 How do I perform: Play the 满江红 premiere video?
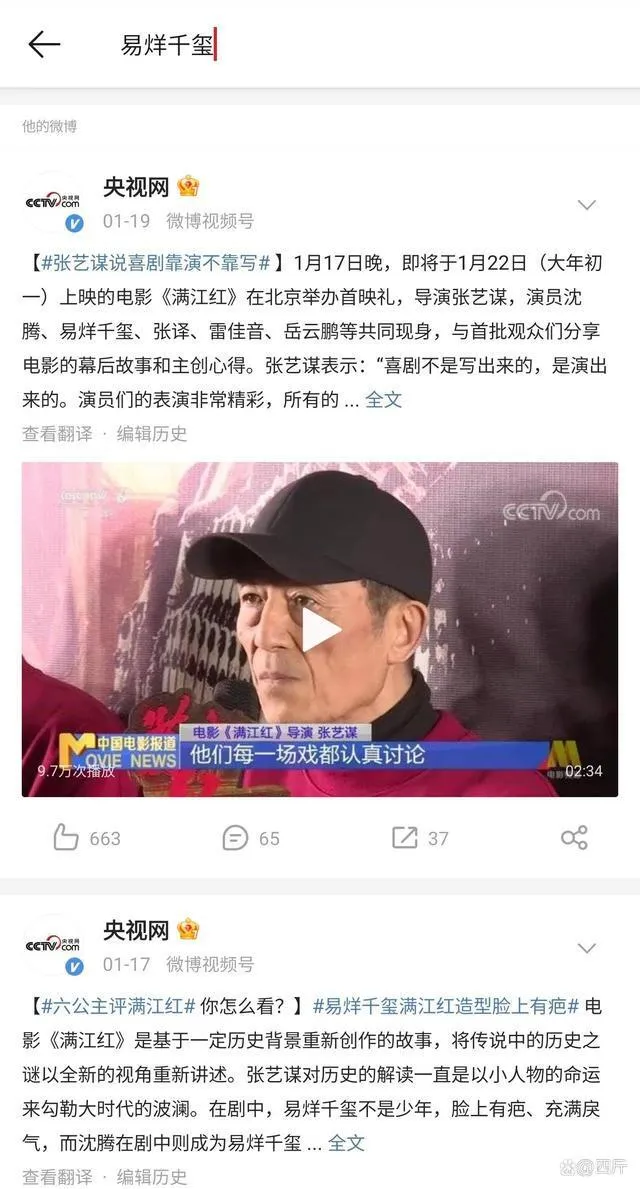coord(320,629)
